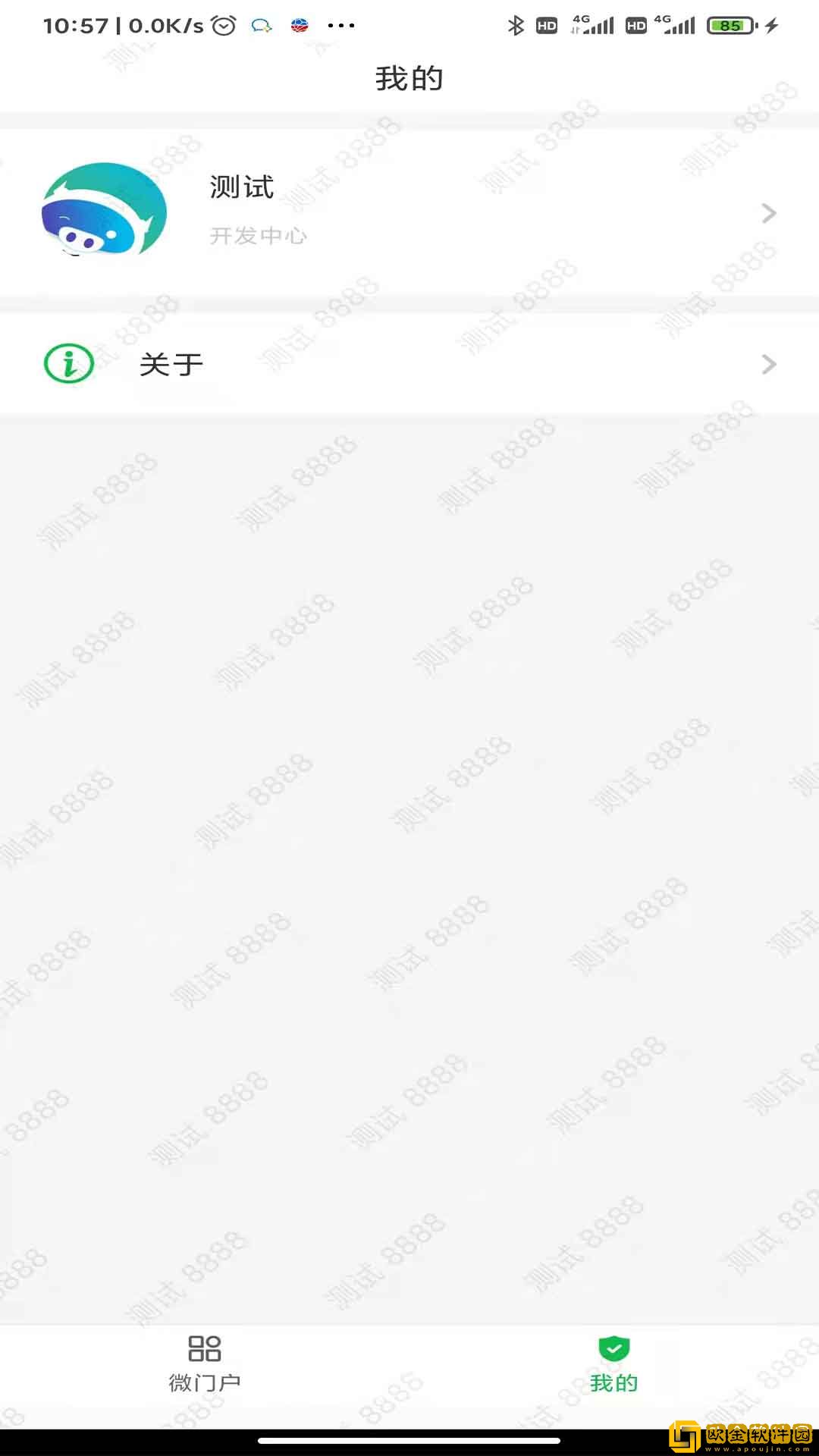Viewport: 819px width, 1456px height.
Task: Tap the 我的 page title
Action: [x=409, y=78]
